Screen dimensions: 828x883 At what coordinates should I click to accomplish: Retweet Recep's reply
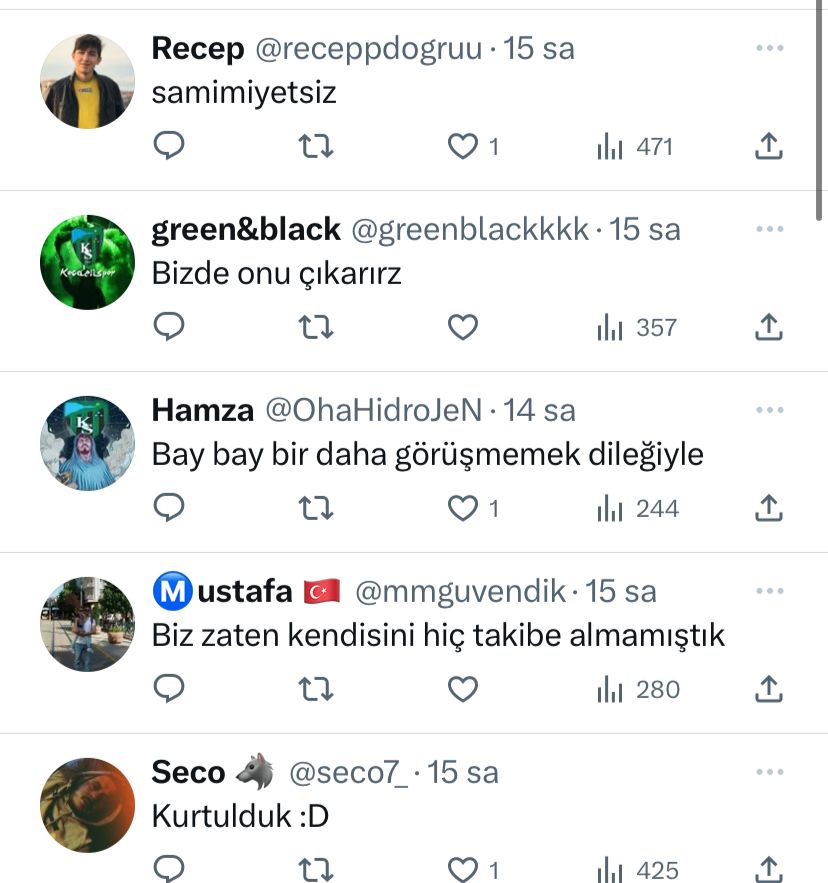[x=316, y=147]
